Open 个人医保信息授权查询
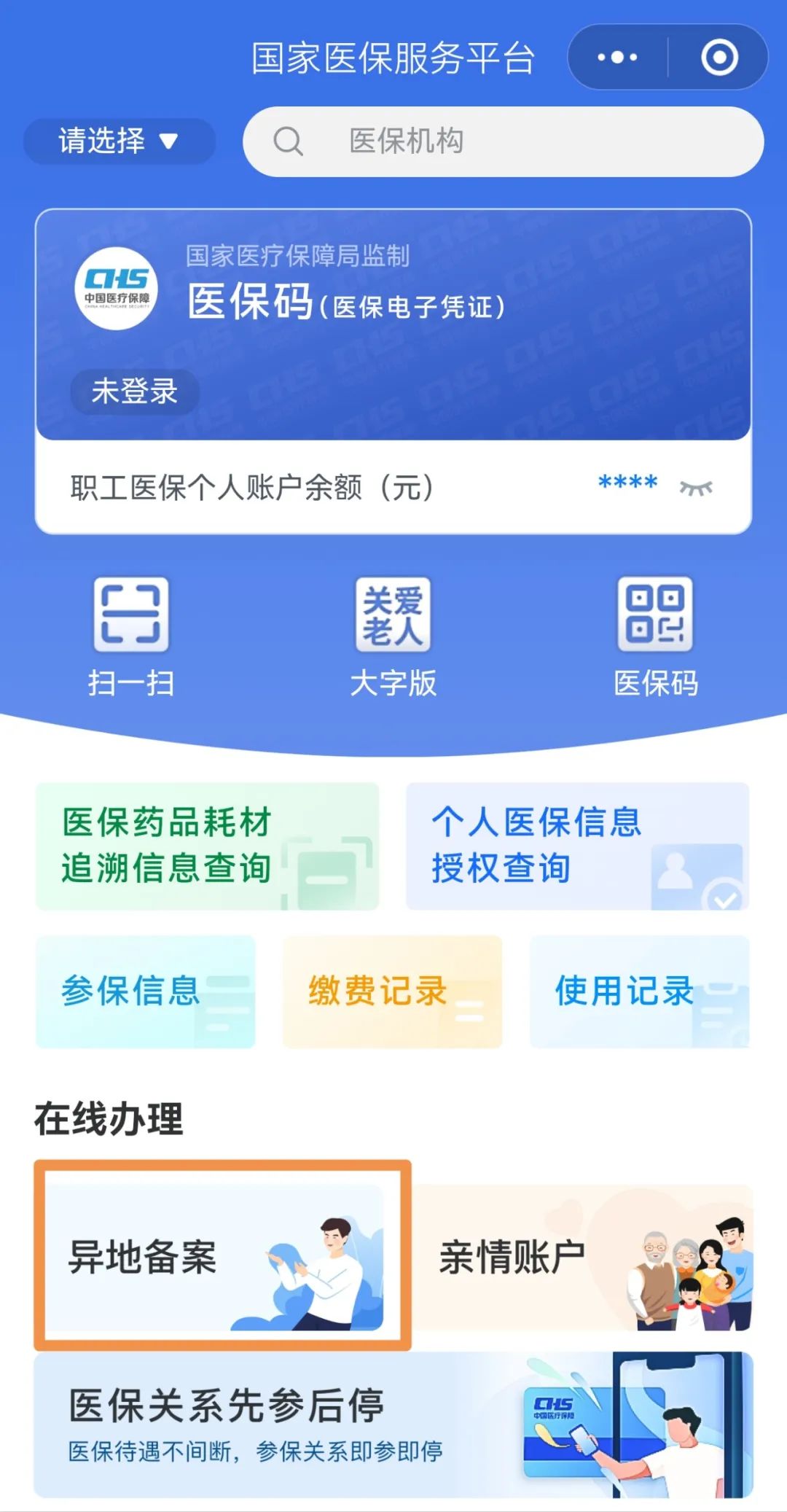The width and height of the screenshot is (787, 1512). (576, 846)
